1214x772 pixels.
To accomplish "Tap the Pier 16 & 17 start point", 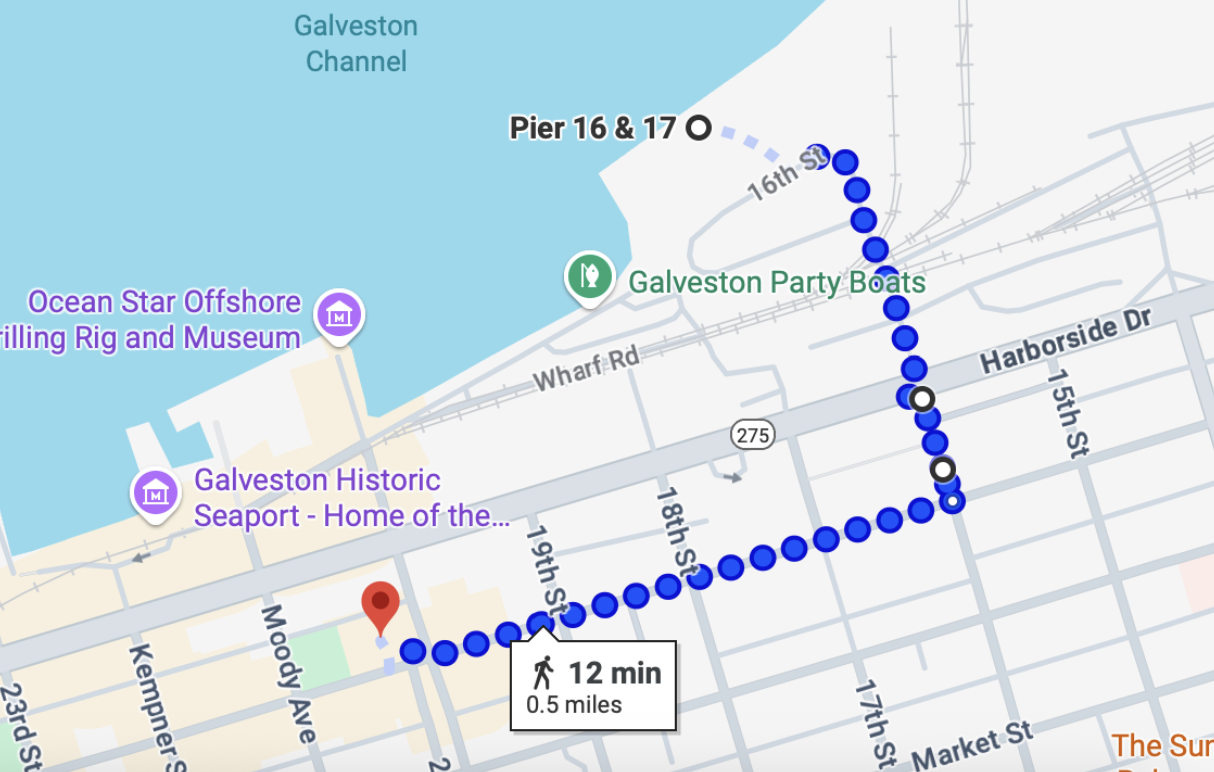I will (x=699, y=128).
